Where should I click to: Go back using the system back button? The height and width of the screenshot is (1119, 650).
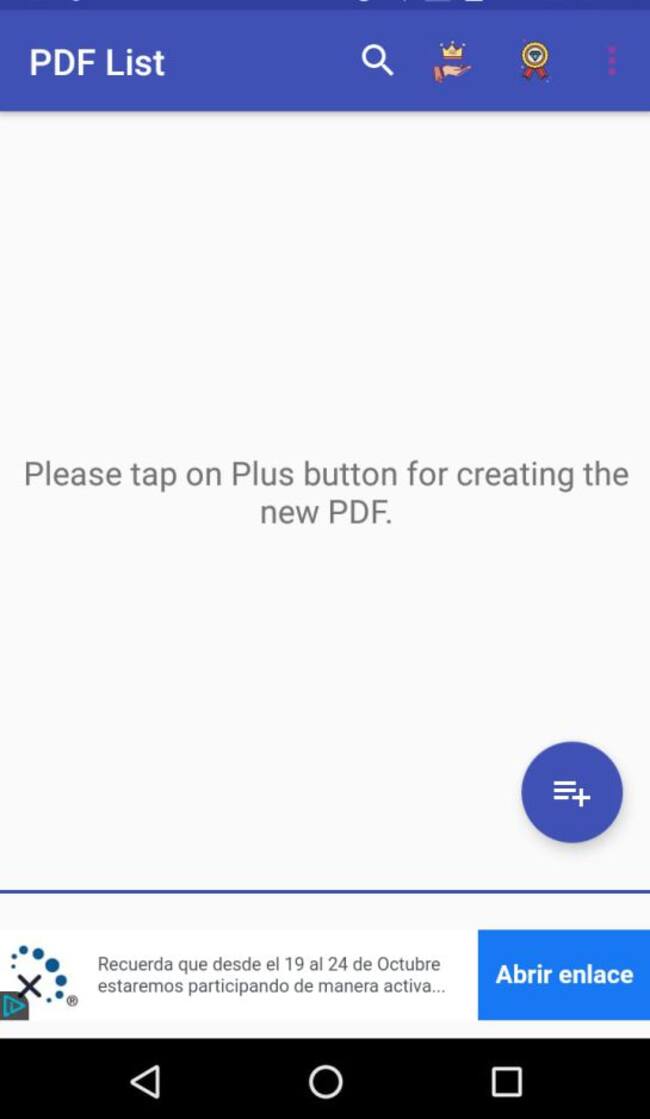146,1080
